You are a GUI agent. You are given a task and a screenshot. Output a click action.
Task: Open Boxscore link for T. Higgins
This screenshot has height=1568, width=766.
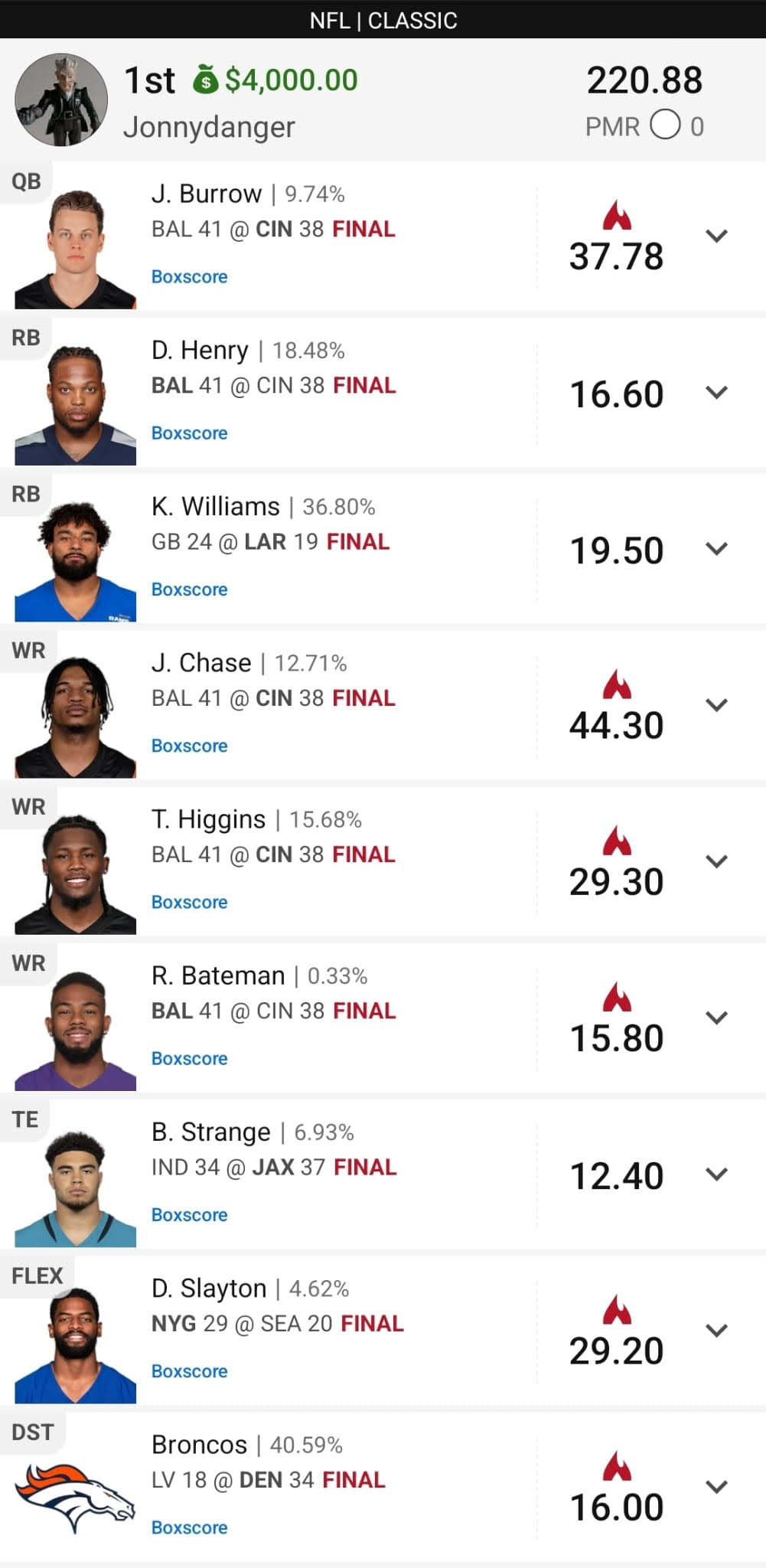coord(189,901)
